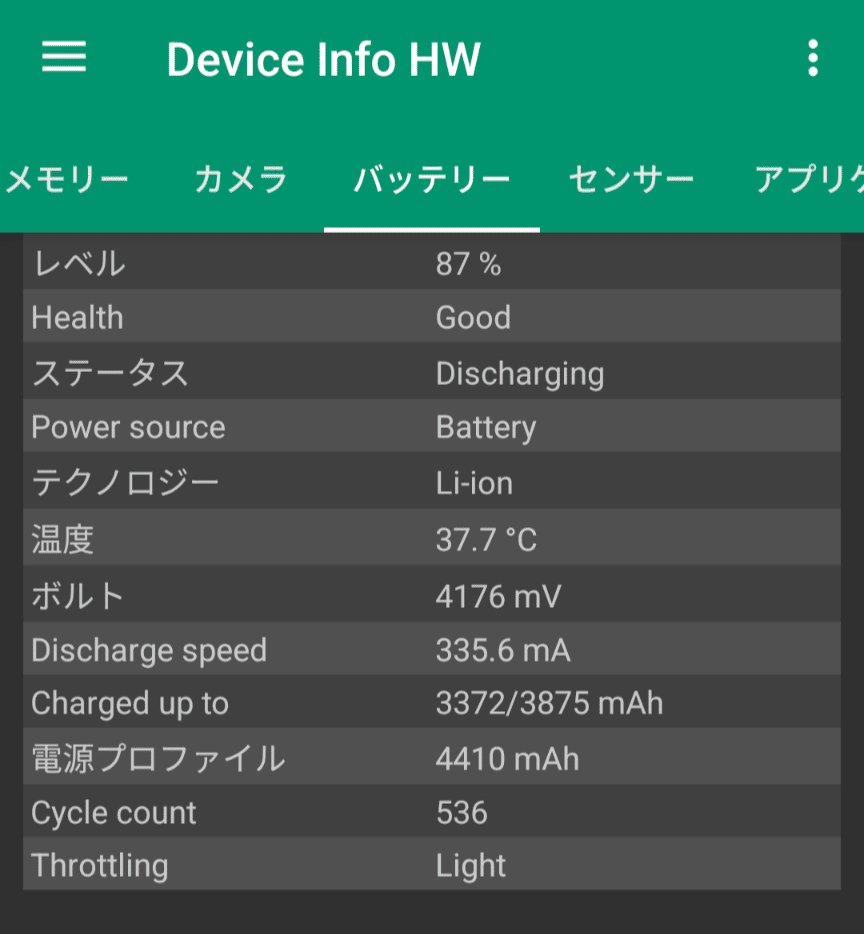This screenshot has height=934, width=864.
Task: Click the Discharge speed row
Action: click(x=432, y=649)
